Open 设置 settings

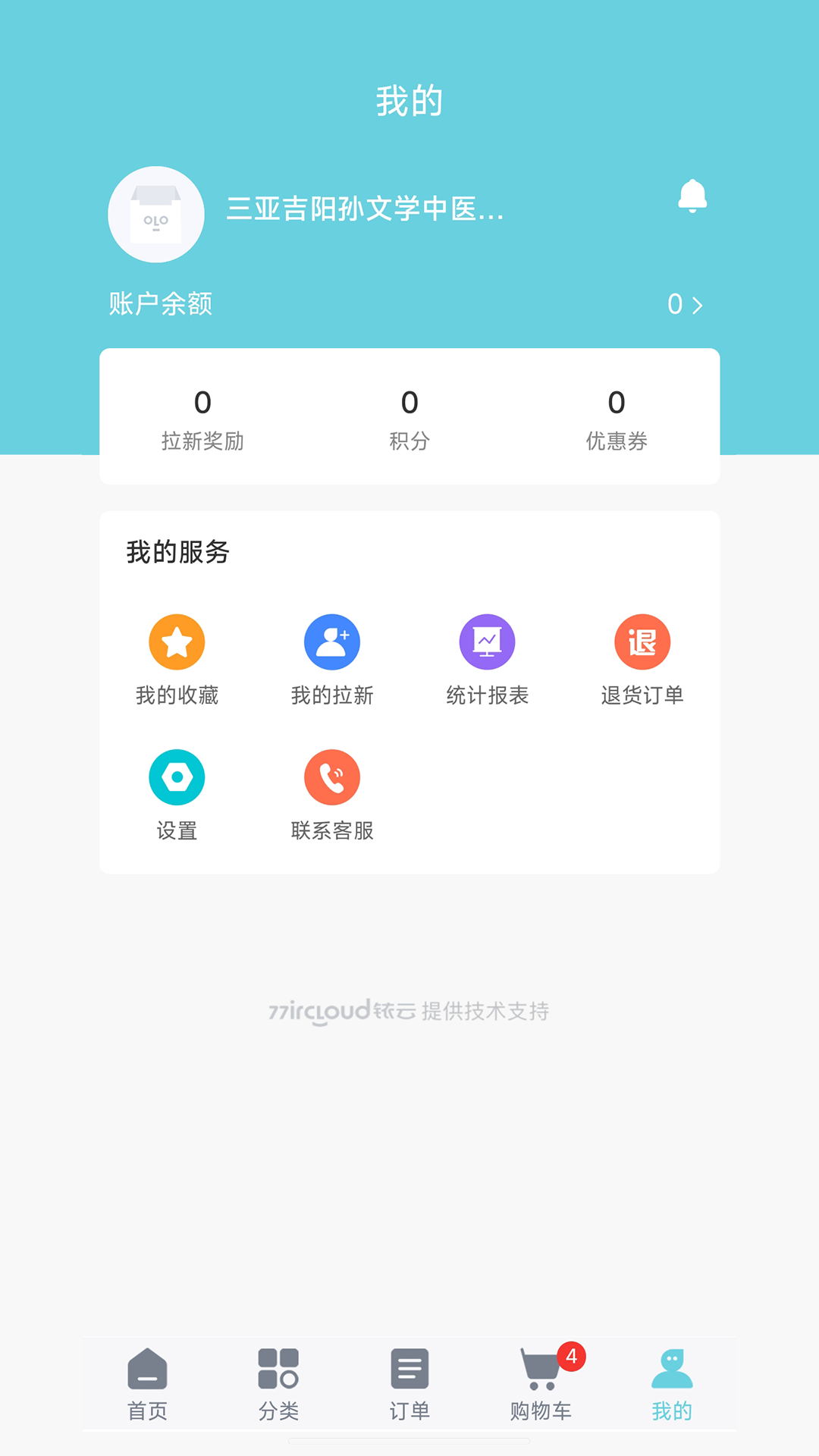point(177,793)
